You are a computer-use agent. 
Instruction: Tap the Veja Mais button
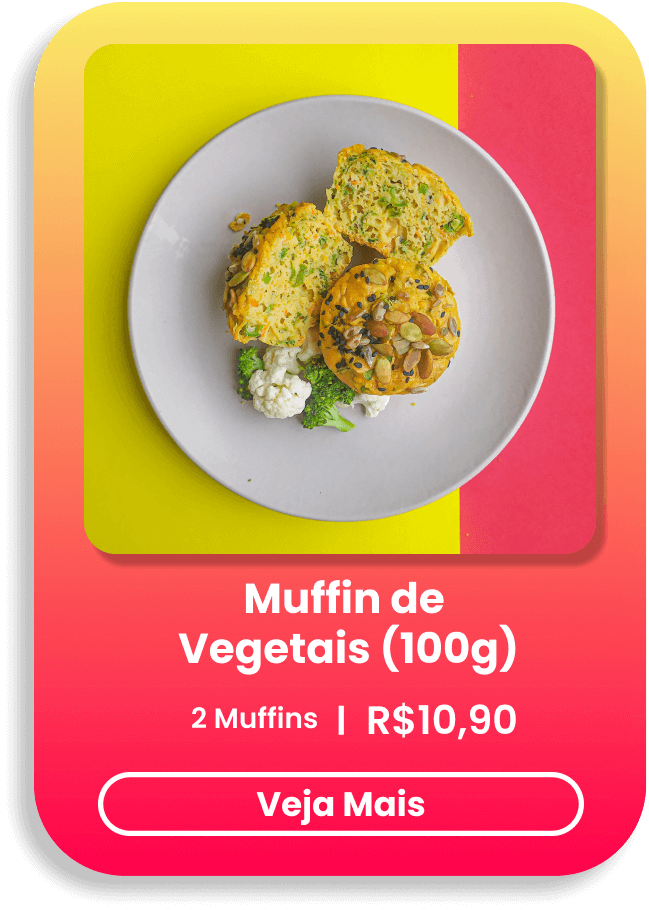coord(340,804)
